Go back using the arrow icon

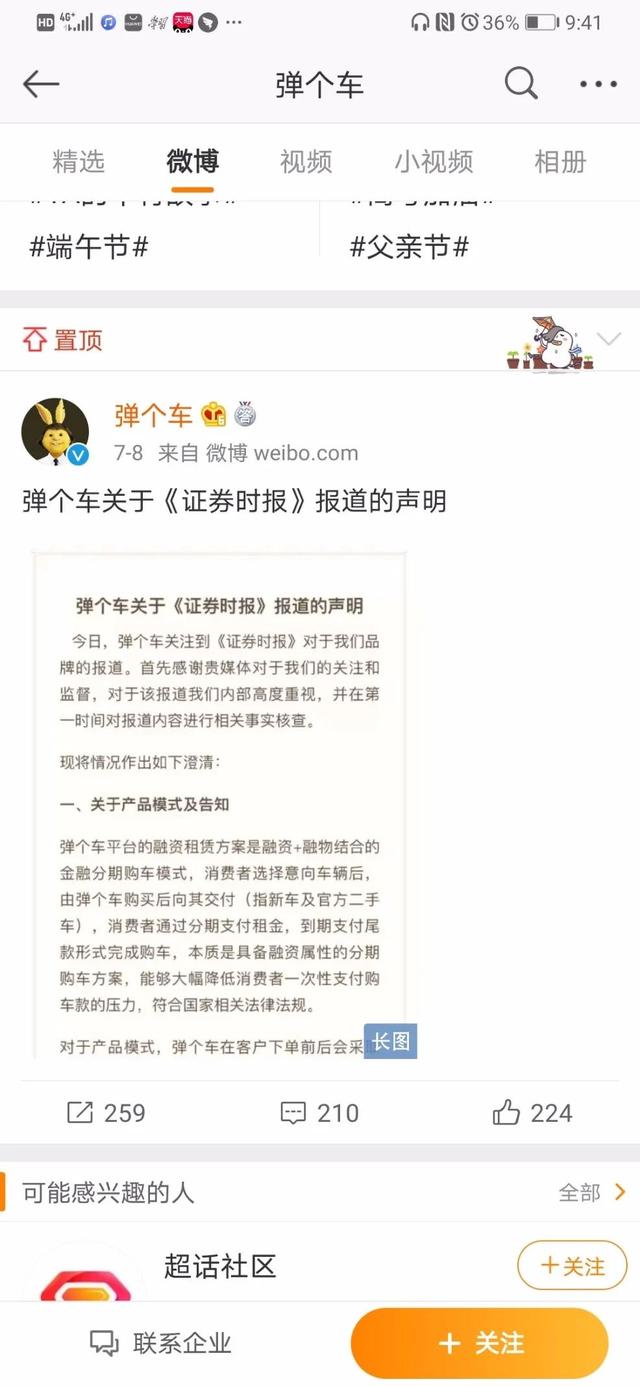pyautogui.click(x=41, y=85)
